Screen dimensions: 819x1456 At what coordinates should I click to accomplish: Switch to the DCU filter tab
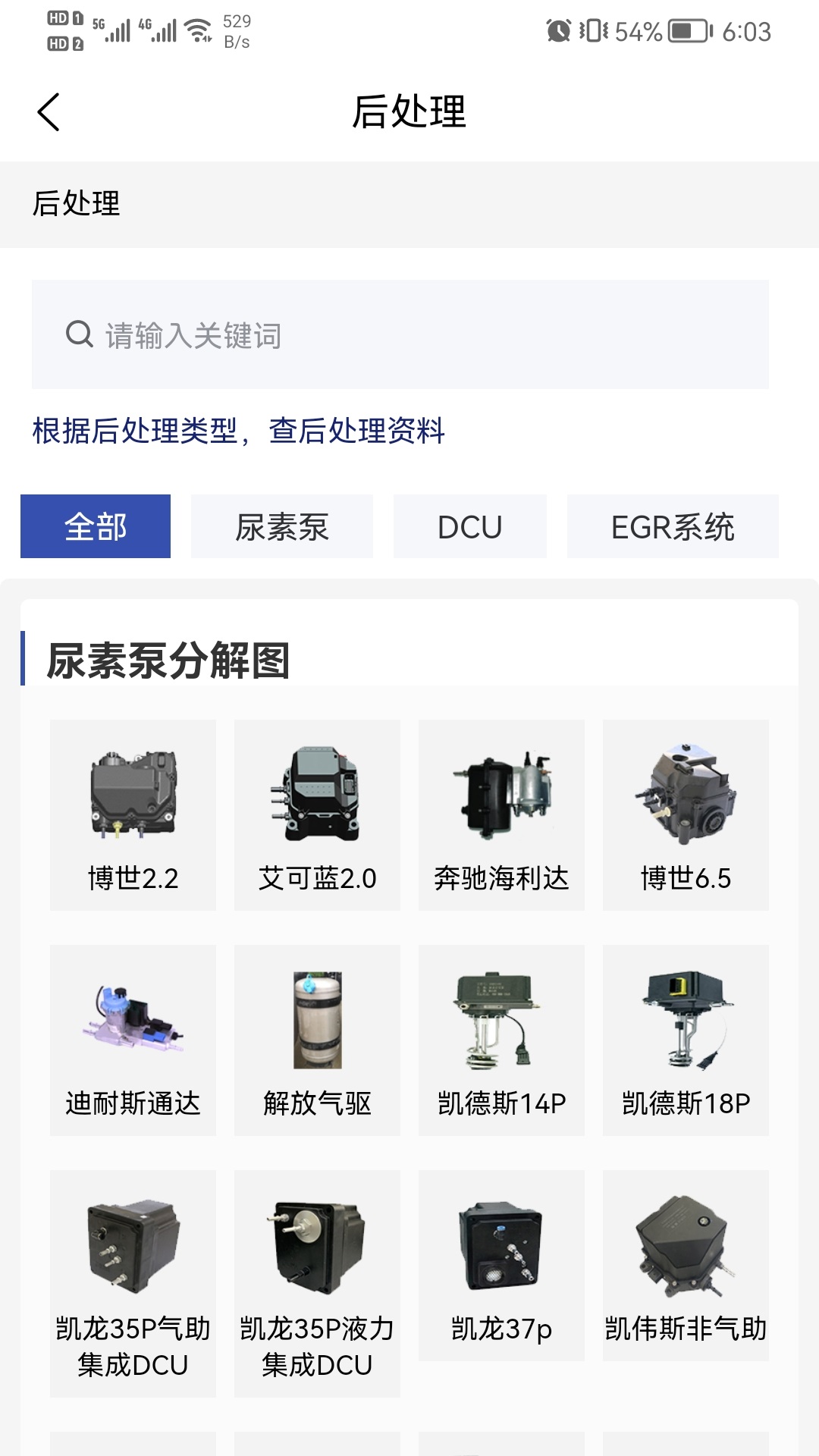469,526
